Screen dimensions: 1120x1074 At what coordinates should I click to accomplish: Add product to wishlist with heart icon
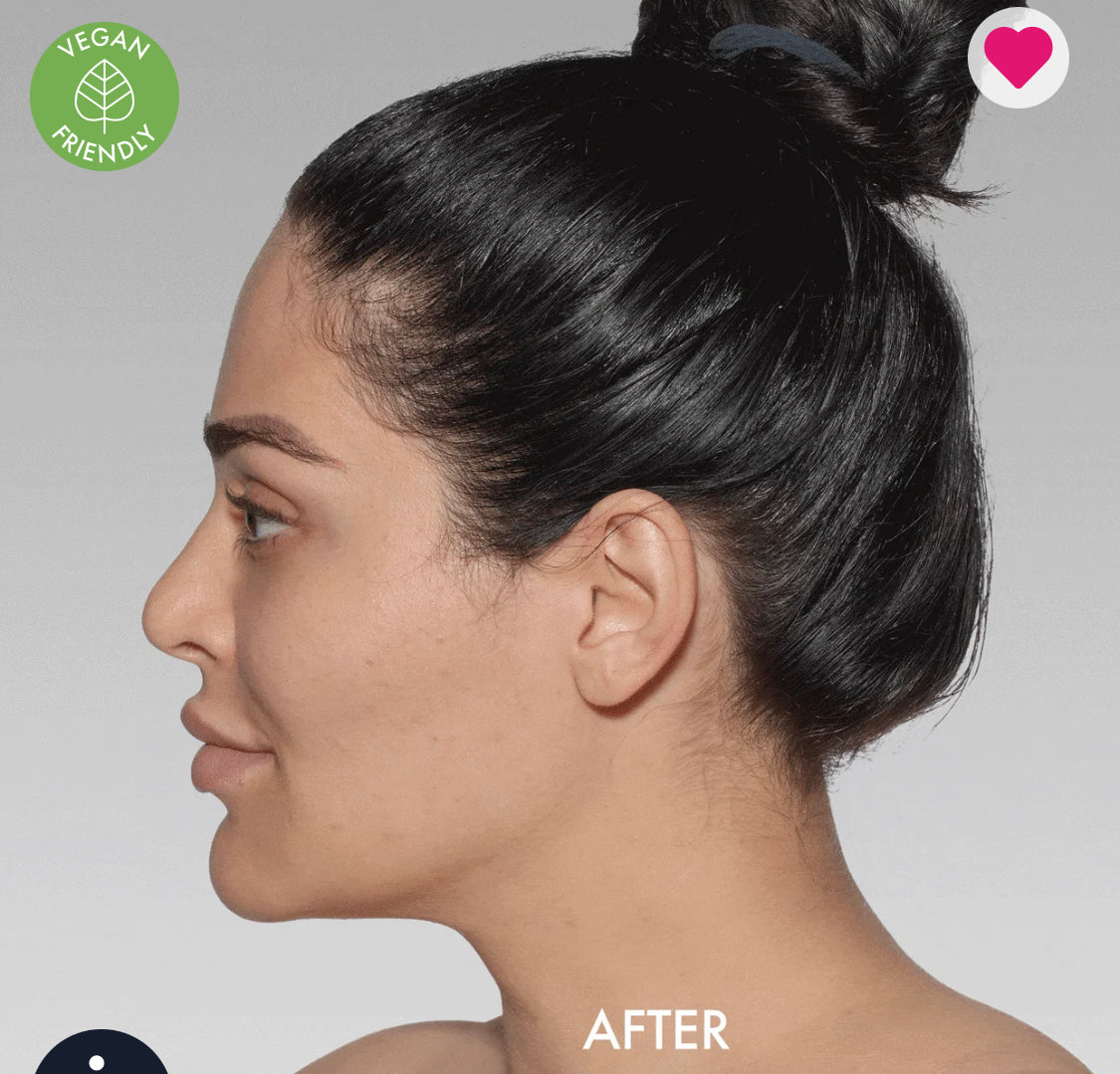click(1017, 57)
